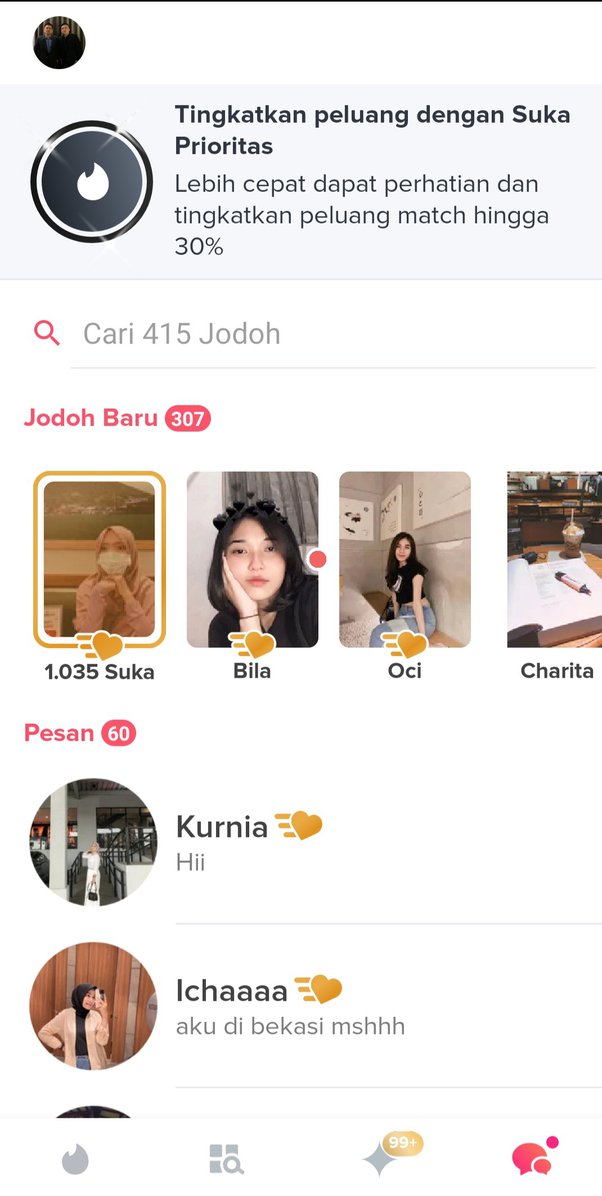Open the Suka Prioritas promotion banner
This screenshot has height=1196, width=602.
tap(300, 182)
